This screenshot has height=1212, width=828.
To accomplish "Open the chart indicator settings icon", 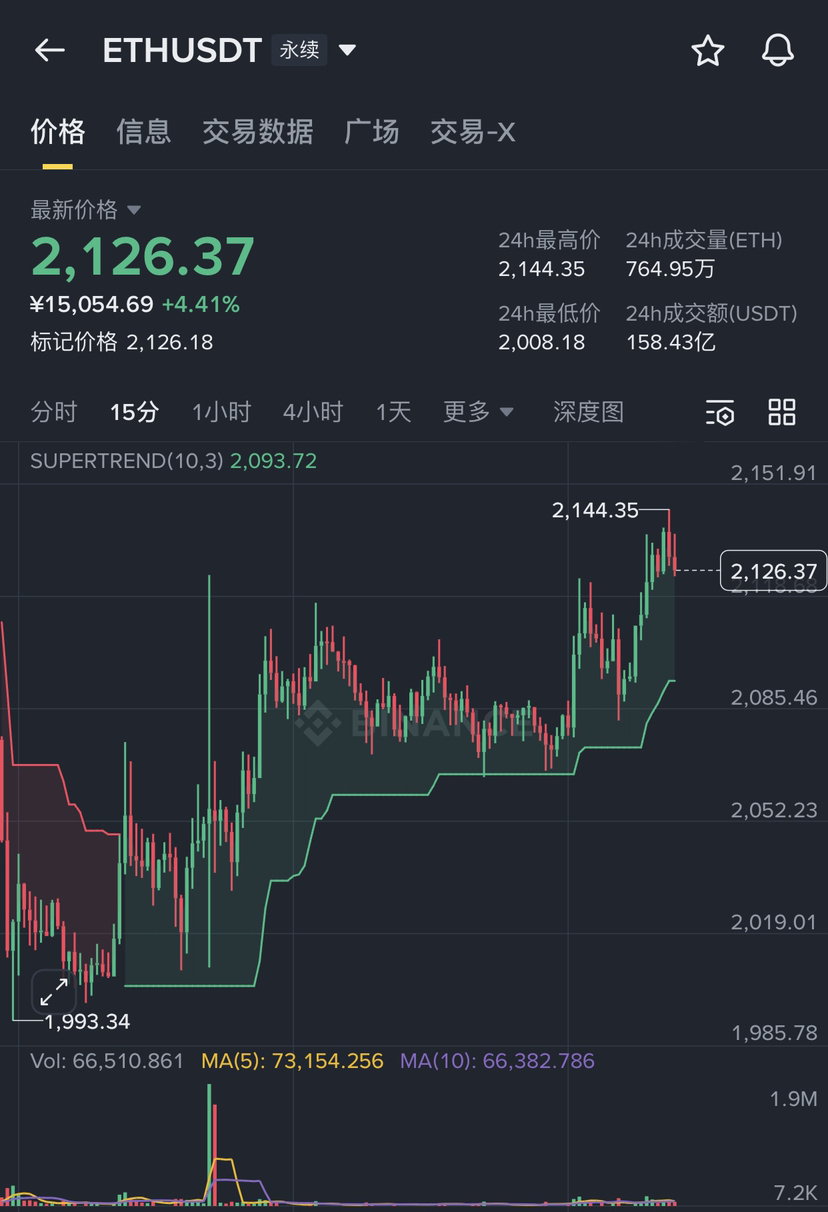I will (x=720, y=412).
